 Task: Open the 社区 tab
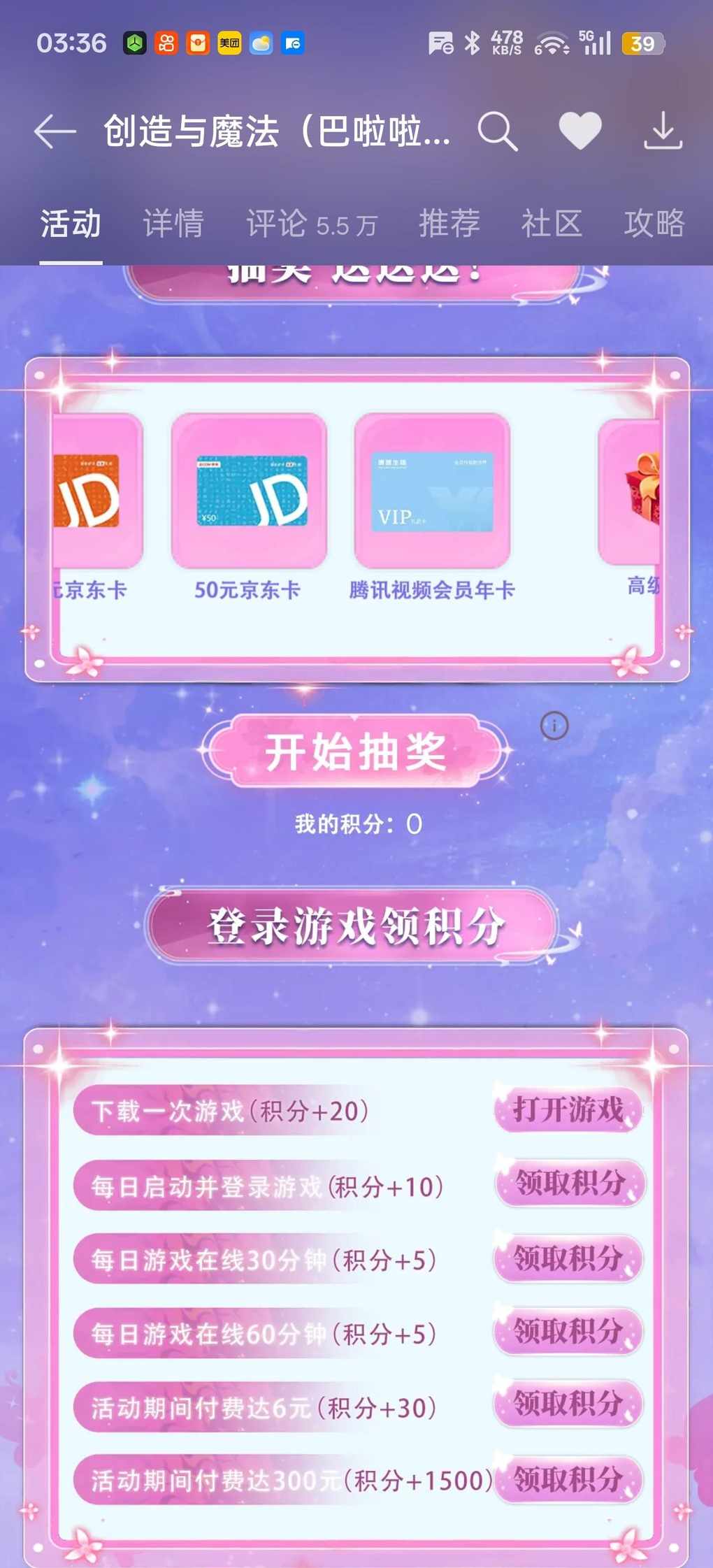coord(552,224)
